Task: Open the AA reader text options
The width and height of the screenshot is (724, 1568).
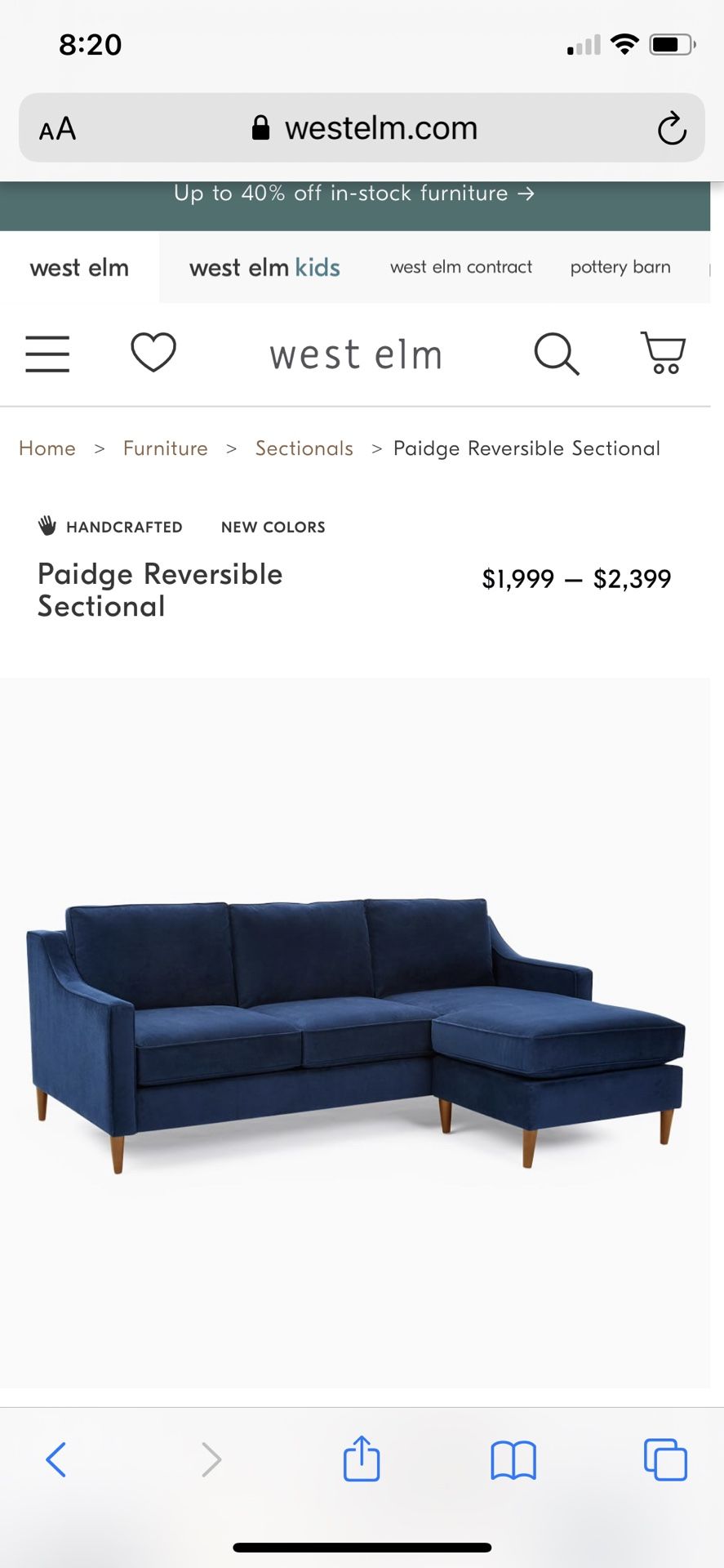Action: pyautogui.click(x=57, y=129)
